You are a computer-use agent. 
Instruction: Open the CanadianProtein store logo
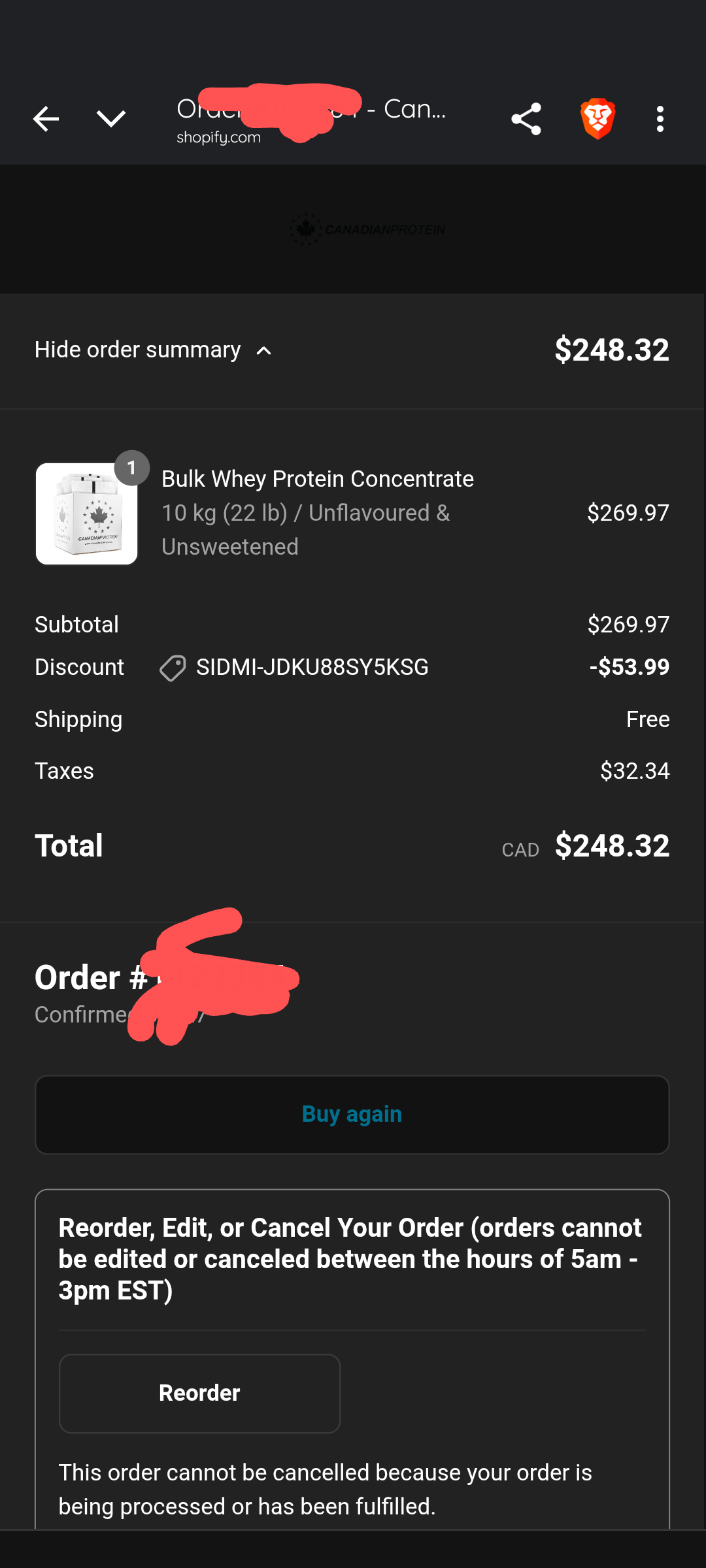367,229
